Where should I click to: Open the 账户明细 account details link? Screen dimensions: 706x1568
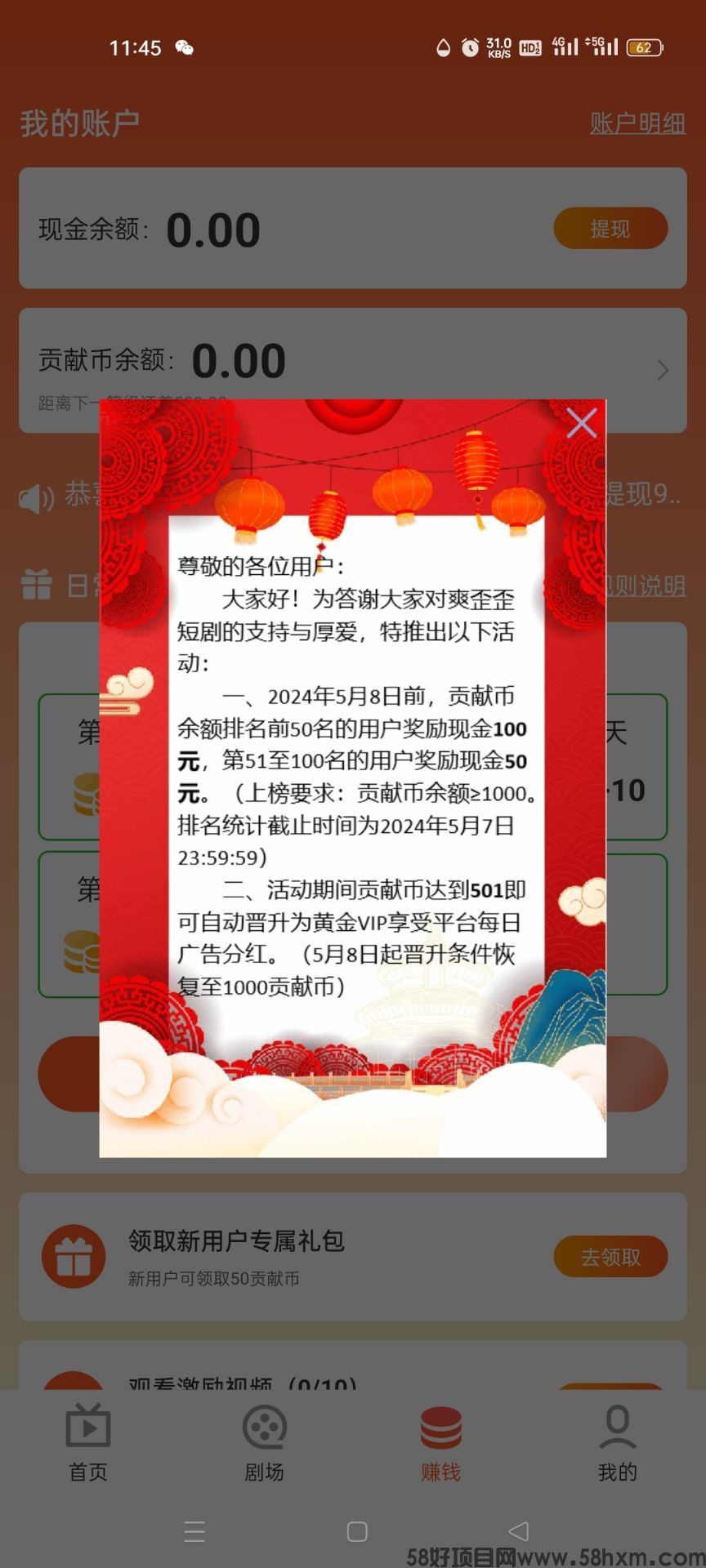tap(637, 123)
